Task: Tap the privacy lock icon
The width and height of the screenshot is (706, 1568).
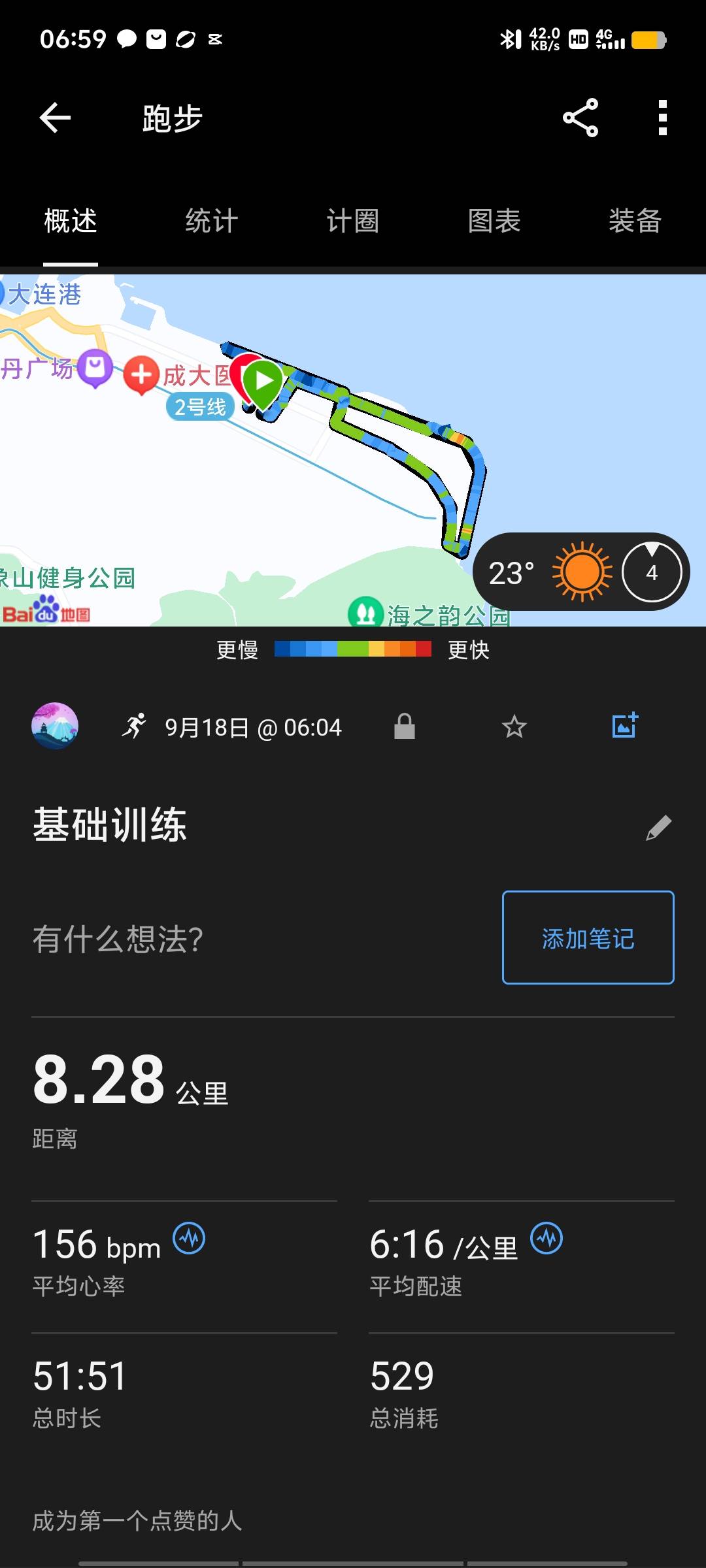Action: coord(404,727)
